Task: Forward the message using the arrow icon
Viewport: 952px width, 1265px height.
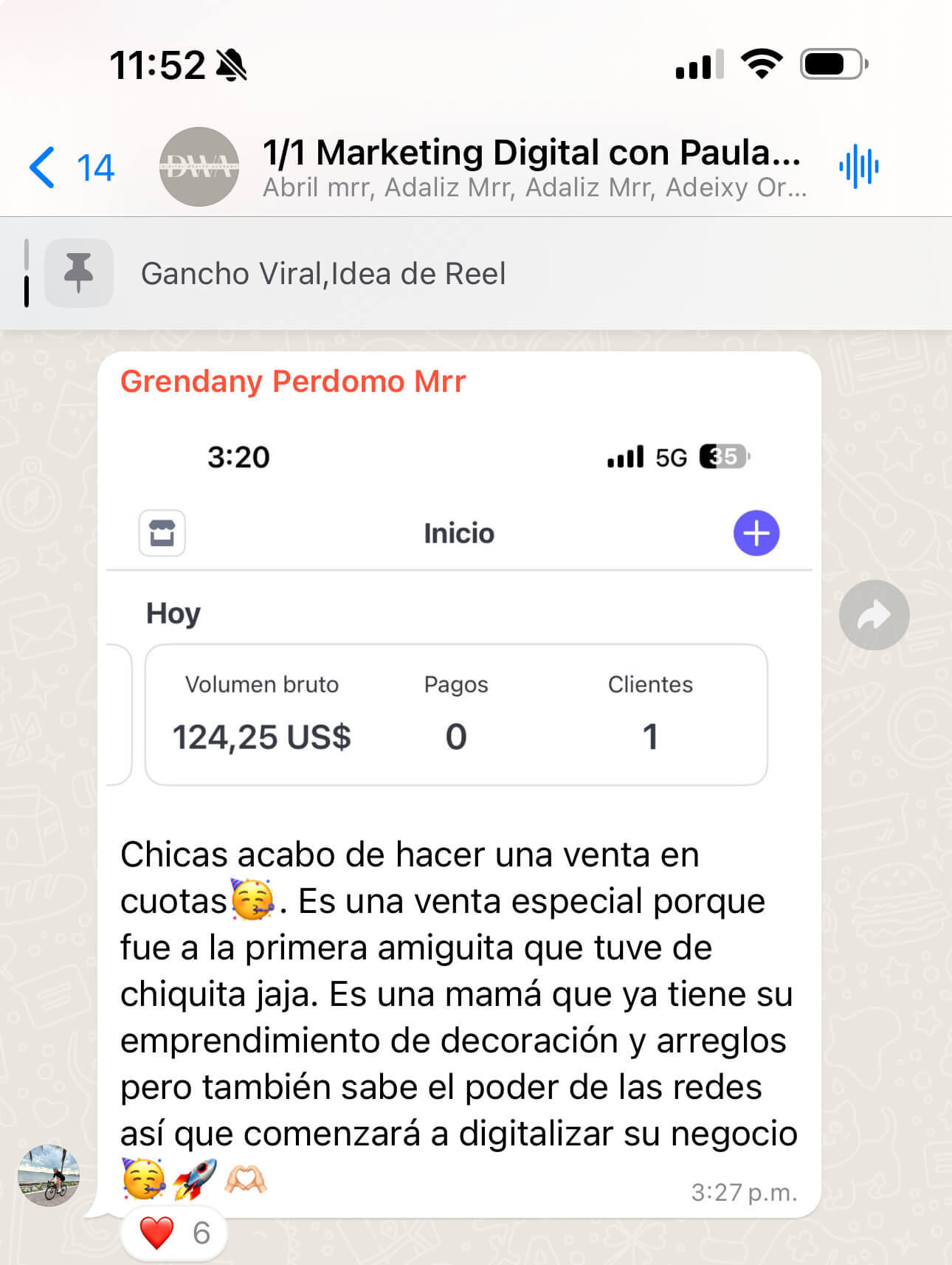Action: pos(874,614)
